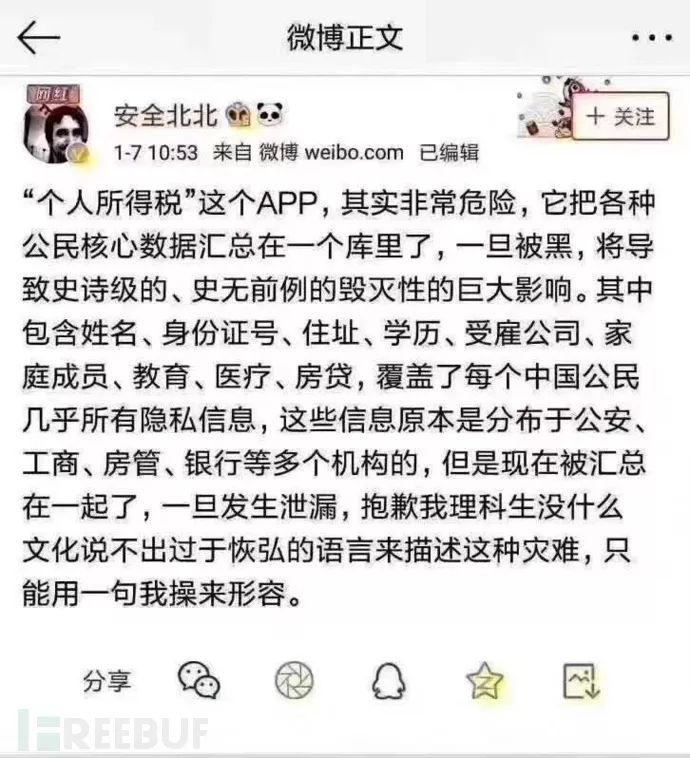The image size is (690, 758).
Task: Share to WeChat Moments
Action: pyautogui.click(x=294, y=680)
